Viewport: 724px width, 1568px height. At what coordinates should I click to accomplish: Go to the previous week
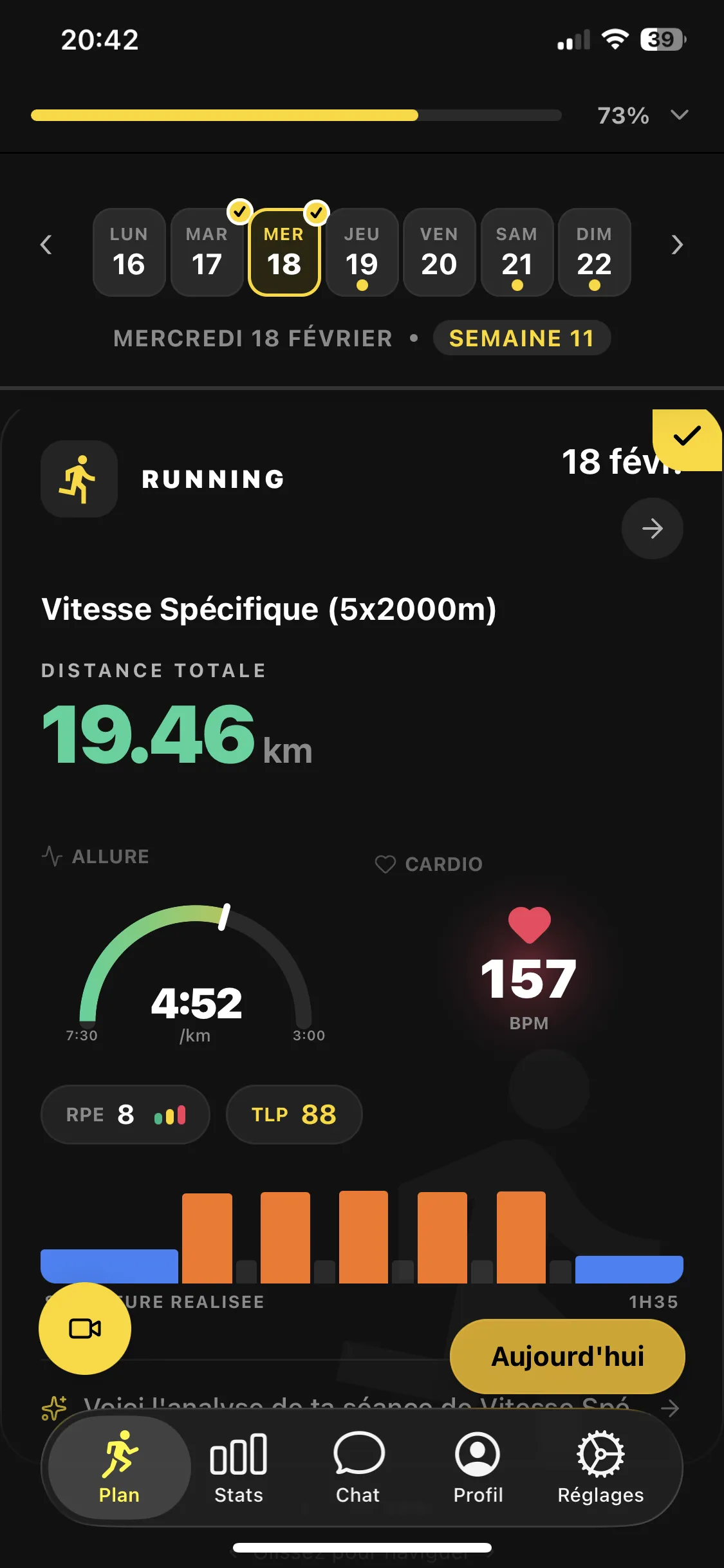pos(46,245)
